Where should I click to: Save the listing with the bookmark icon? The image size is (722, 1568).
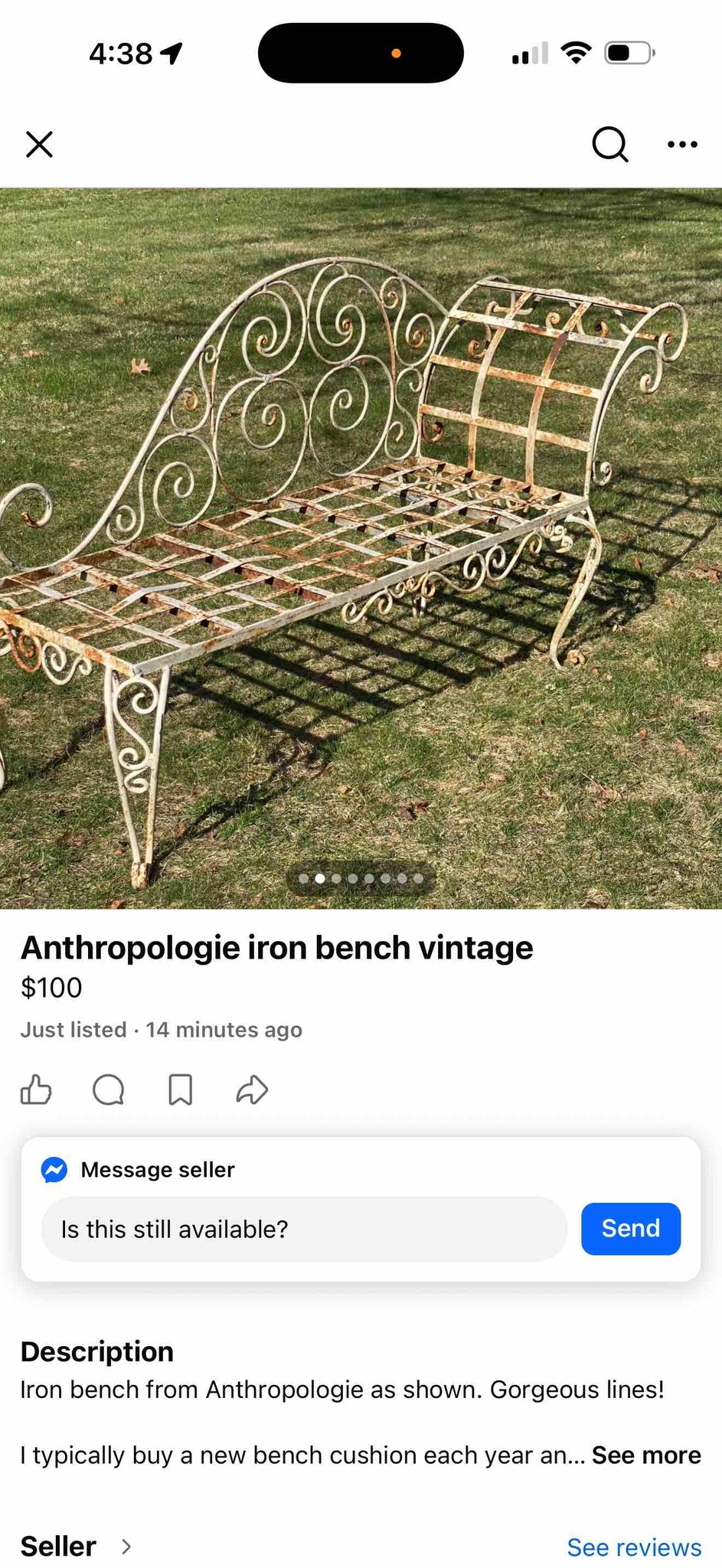coord(180,1089)
